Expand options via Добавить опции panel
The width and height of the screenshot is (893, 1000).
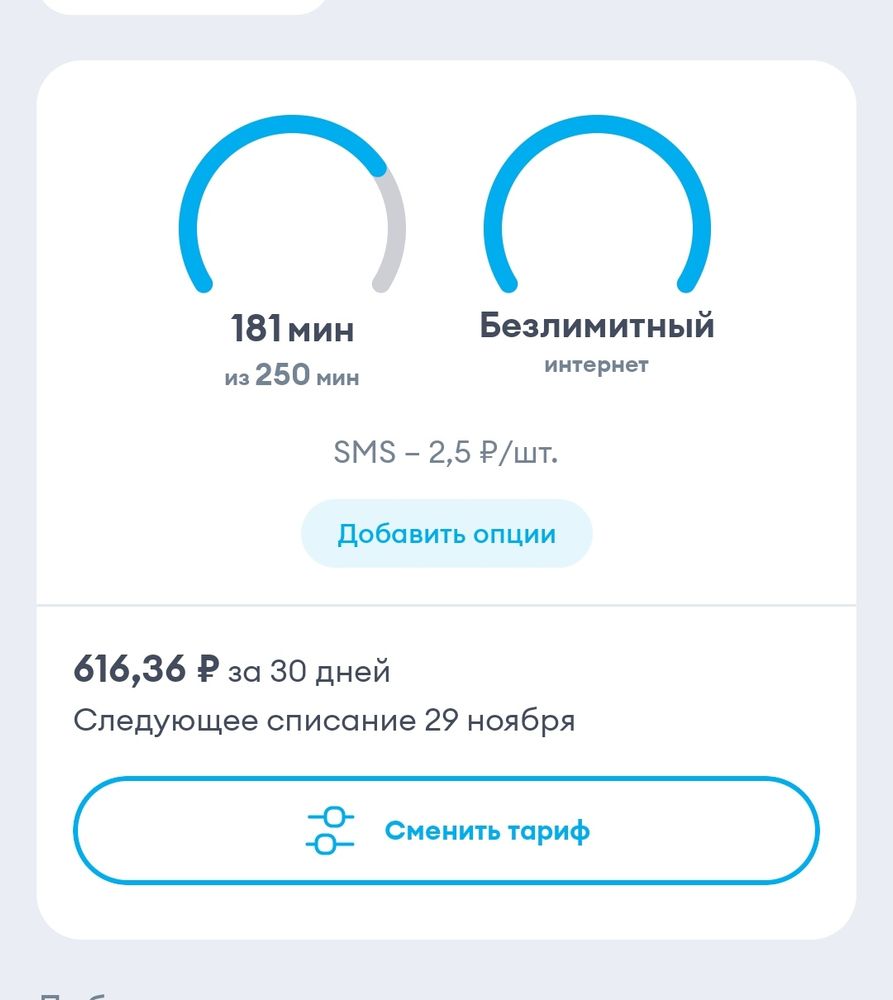click(446, 533)
